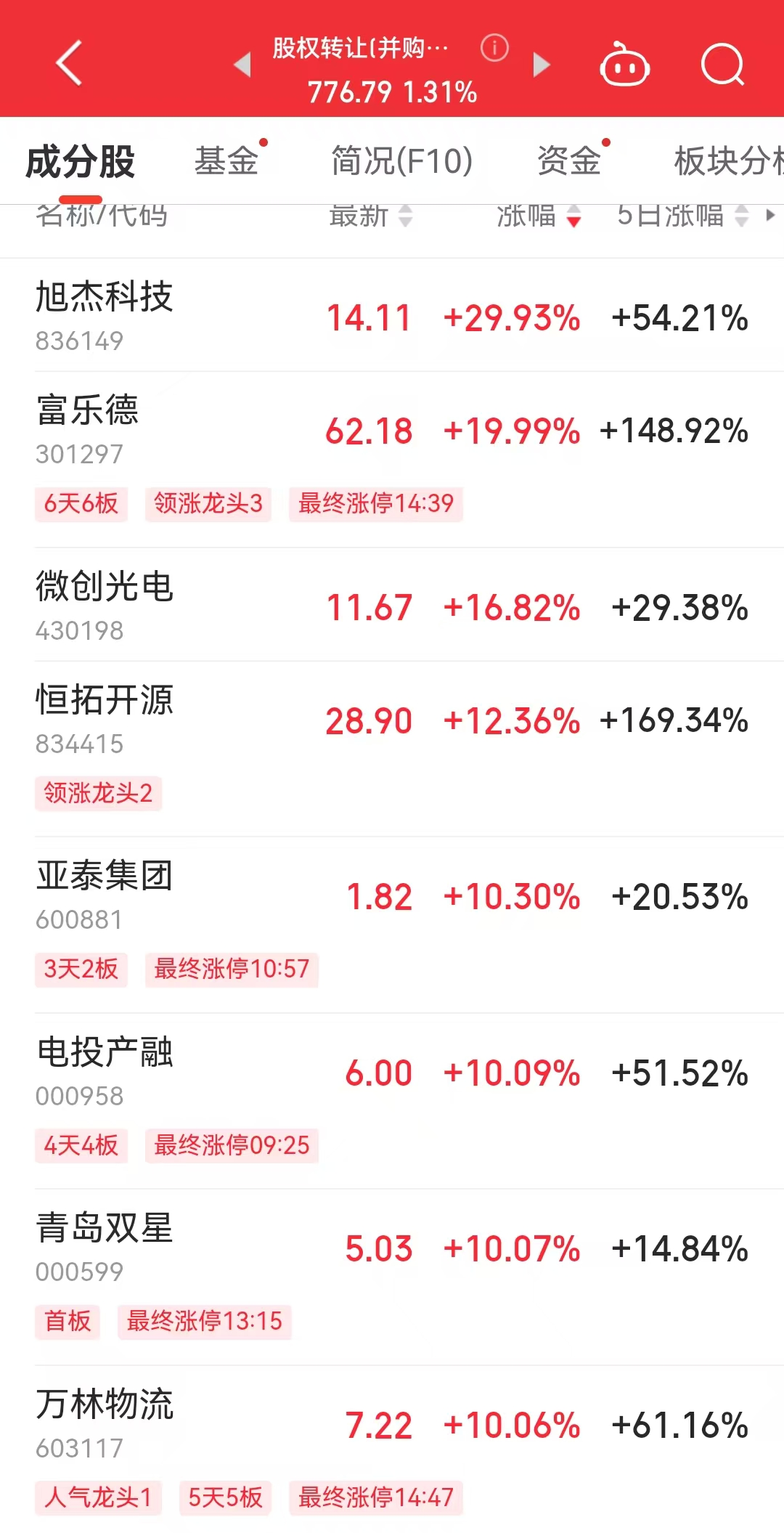Sort the list by 涨幅 column
Screen dimensions: 784x1533
[x=538, y=216]
